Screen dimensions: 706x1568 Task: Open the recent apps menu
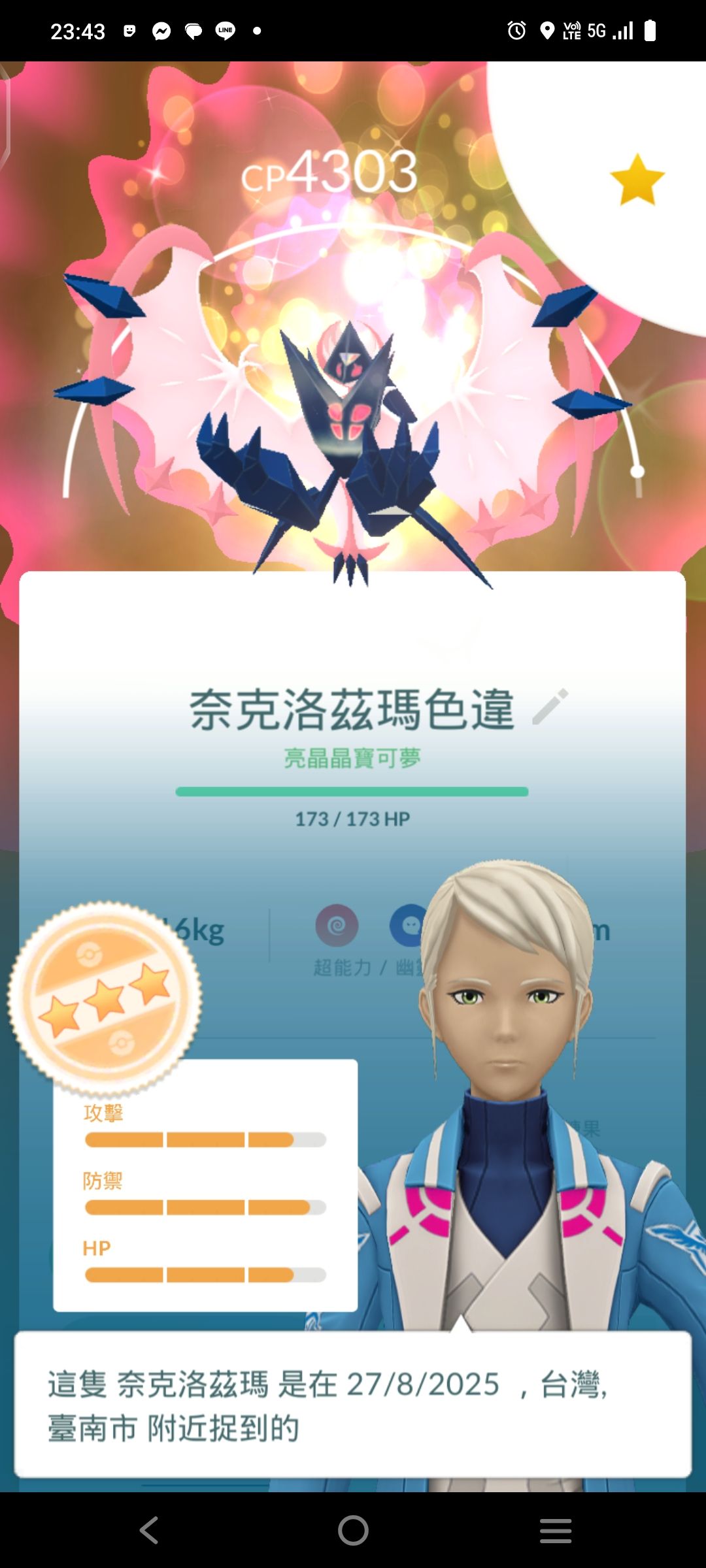point(556,1530)
